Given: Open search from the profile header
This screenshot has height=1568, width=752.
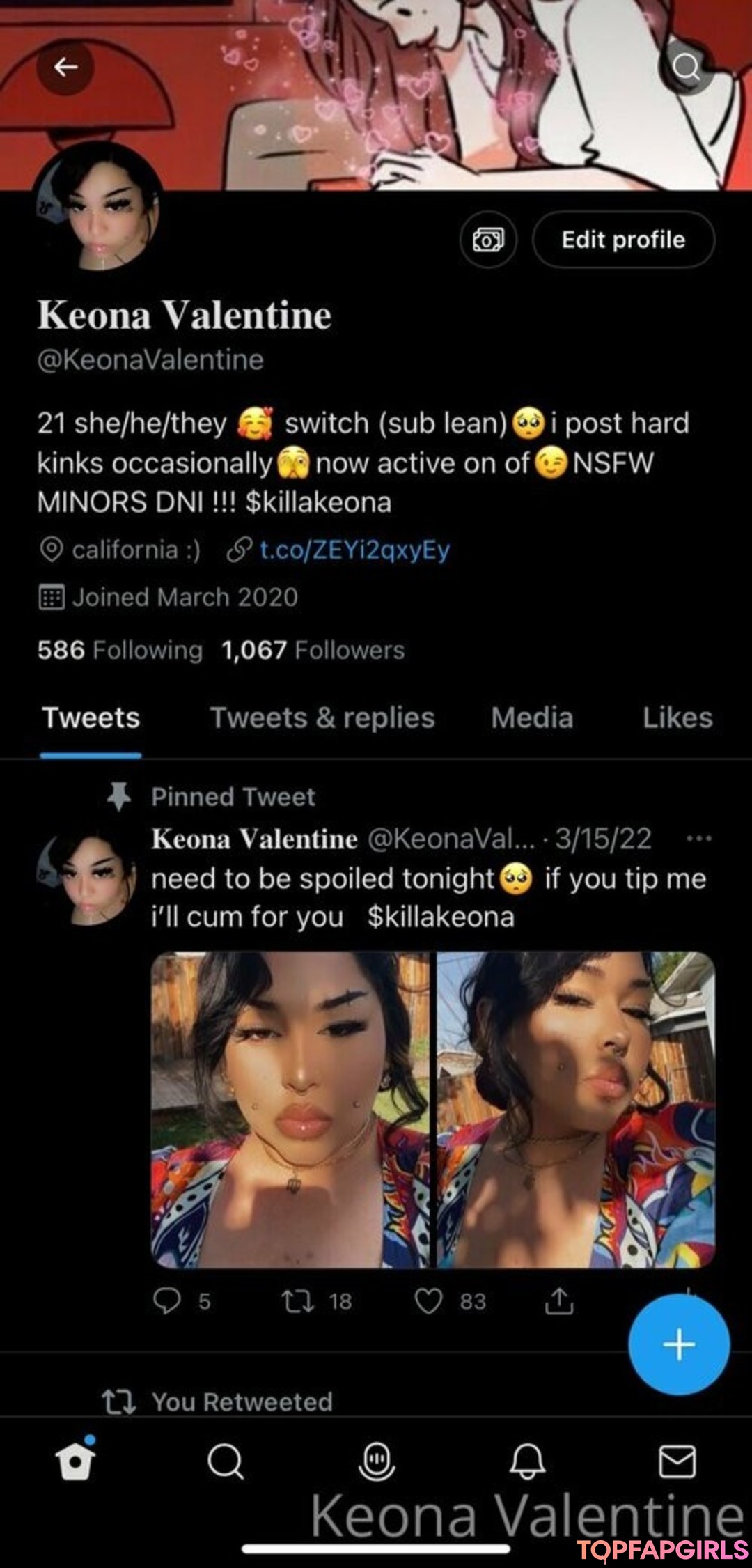Looking at the screenshot, I should pos(686,68).
